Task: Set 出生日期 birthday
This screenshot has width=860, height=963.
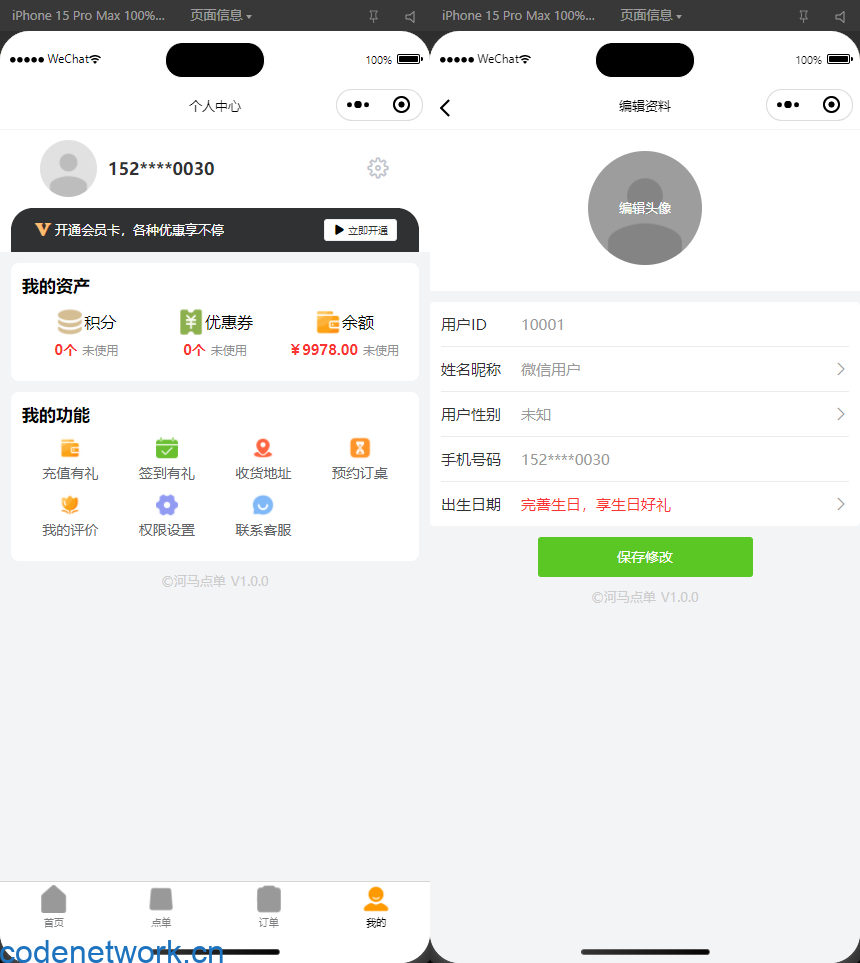Action: tap(645, 504)
